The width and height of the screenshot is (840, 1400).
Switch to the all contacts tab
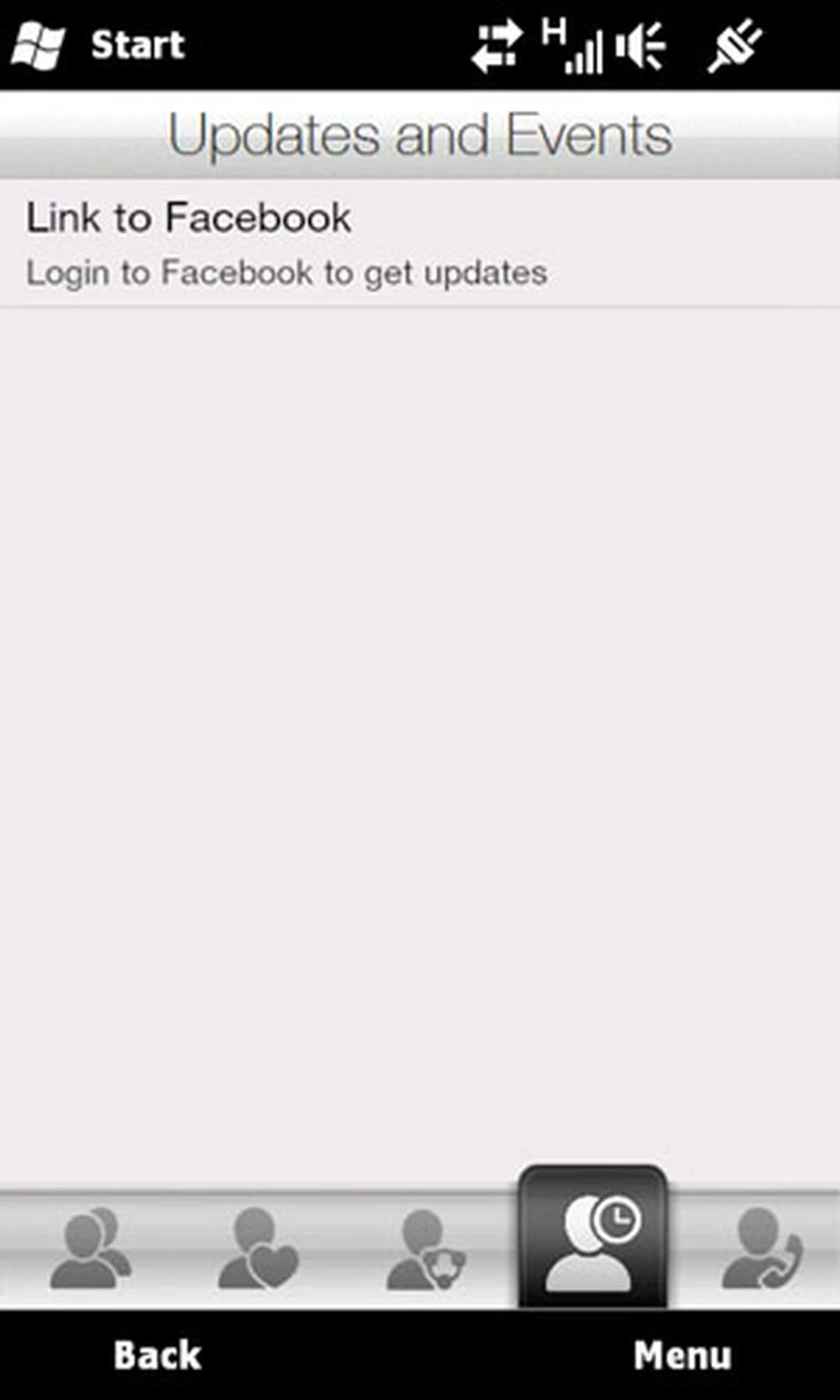tap(89, 1249)
